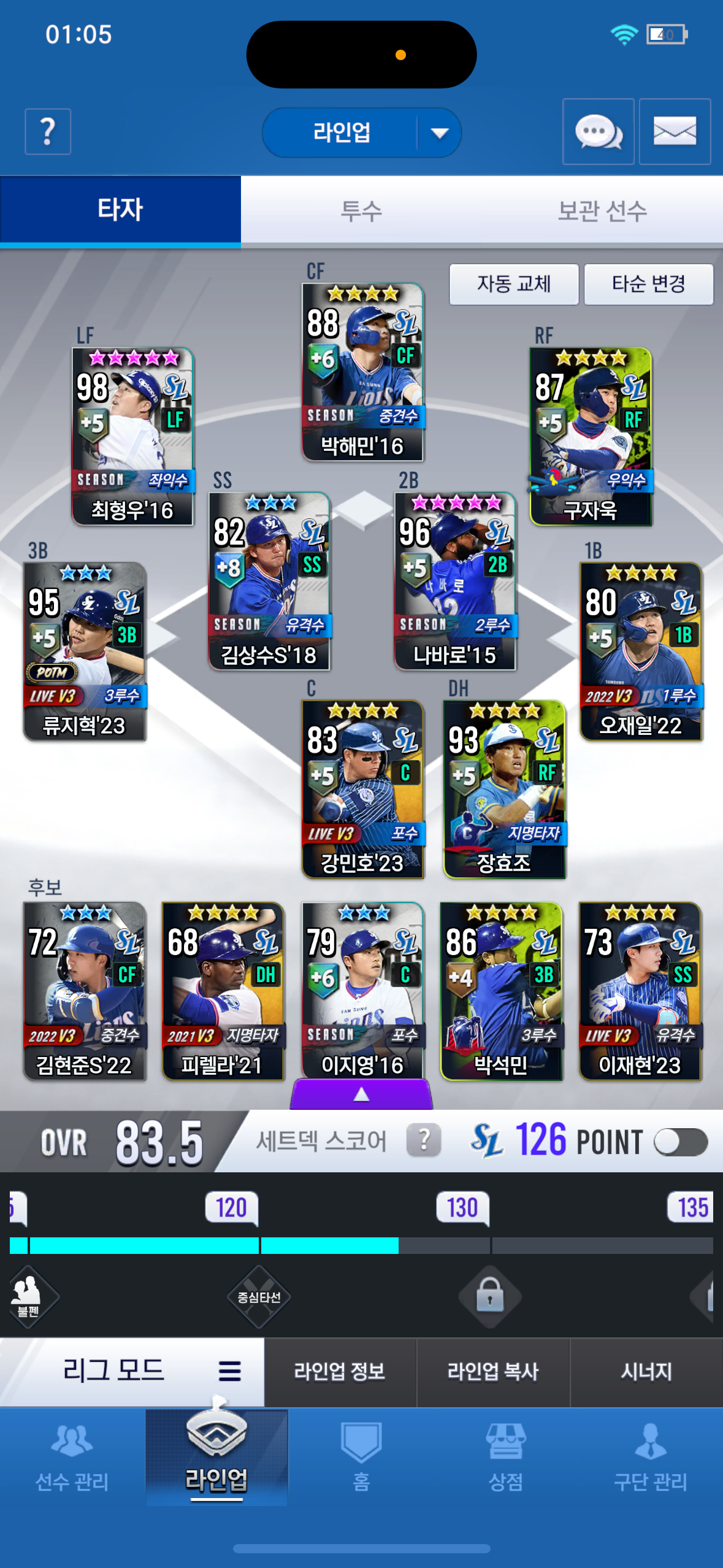The image size is (723, 1568).
Task: Tap the 자동 교체 button
Action: tap(514, 284)
